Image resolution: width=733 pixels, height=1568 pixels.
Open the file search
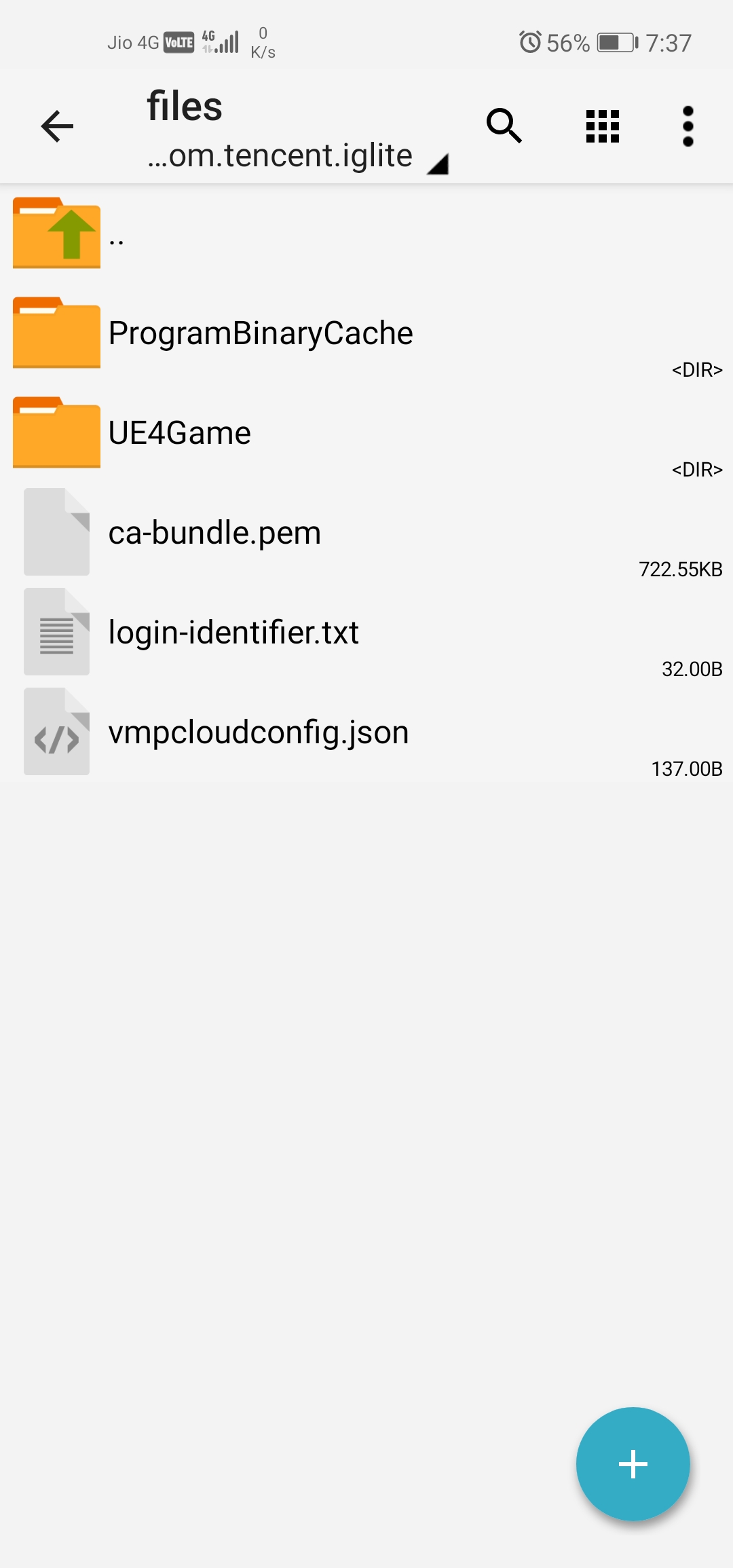(x=504, y=126)
